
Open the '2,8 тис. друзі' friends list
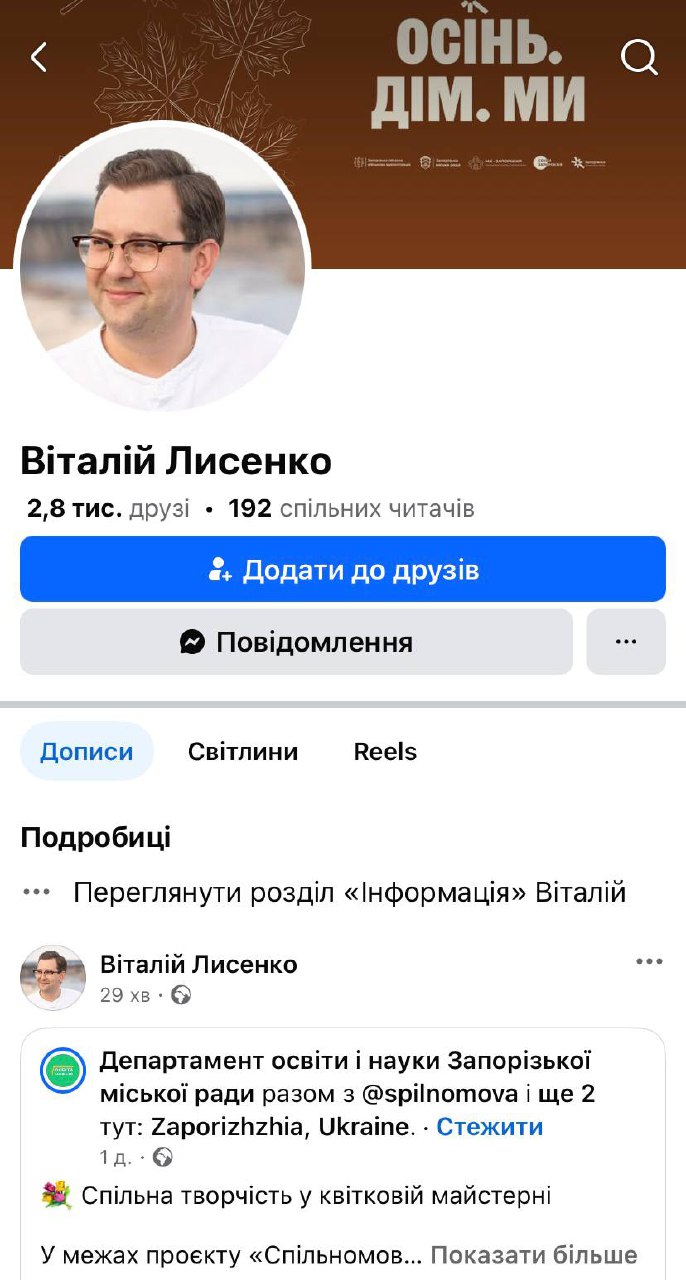108,509
